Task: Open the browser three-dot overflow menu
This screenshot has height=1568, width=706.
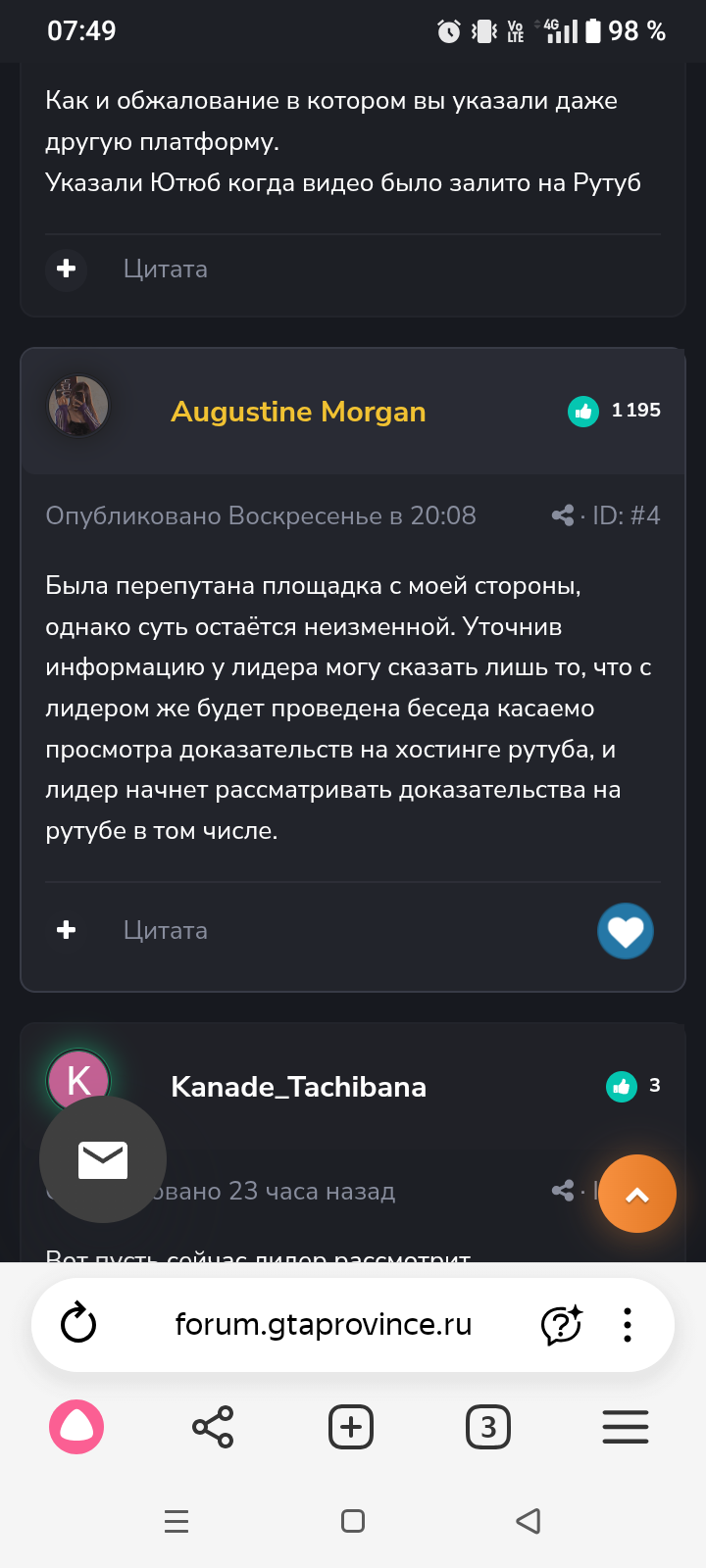Action: pyautogui.click(x=628, y=1325)
